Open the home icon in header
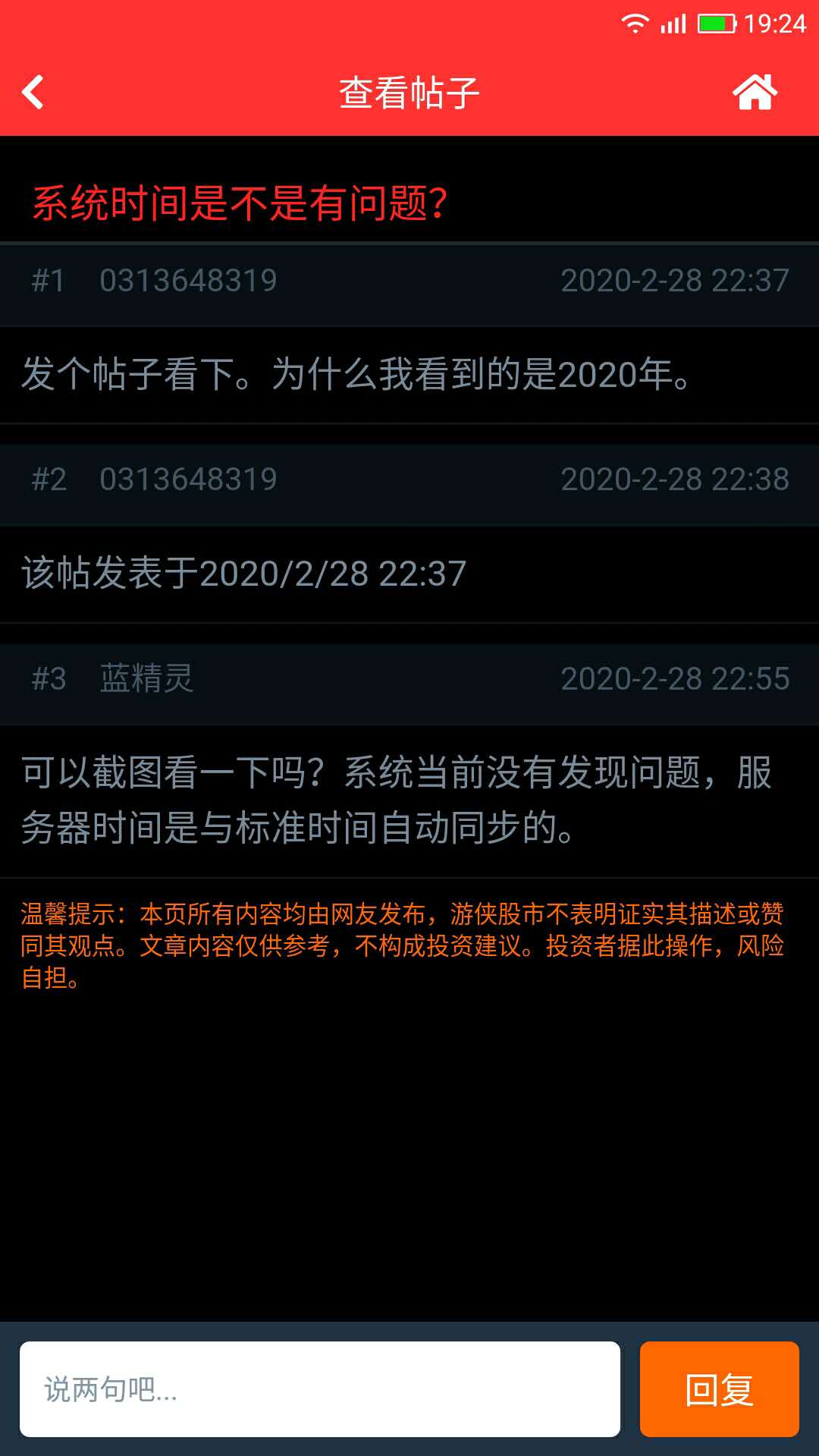Image resolution: width=819 pixels, height=1456 pixels. (x=755, y=93)
